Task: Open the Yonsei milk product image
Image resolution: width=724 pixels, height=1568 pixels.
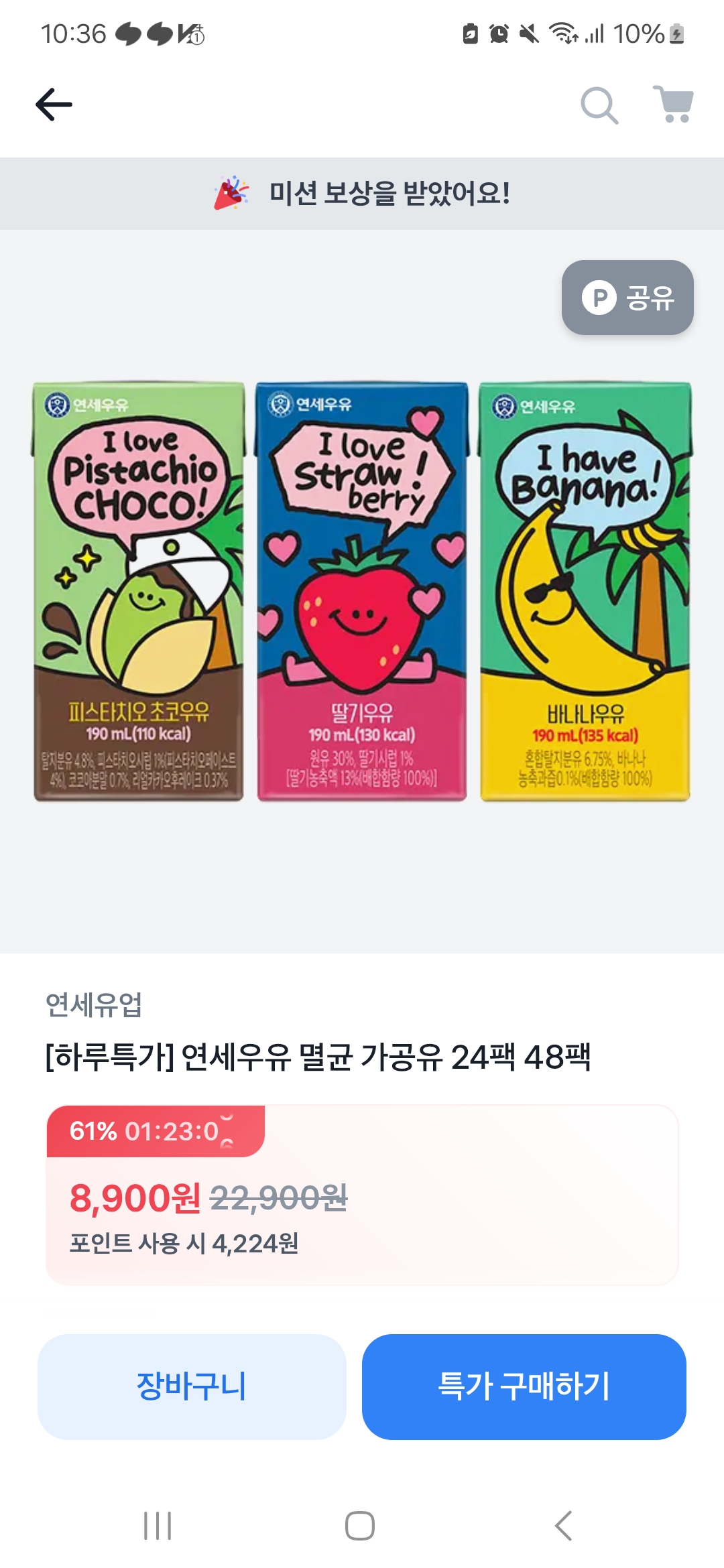Action: (x=362, y=591)
